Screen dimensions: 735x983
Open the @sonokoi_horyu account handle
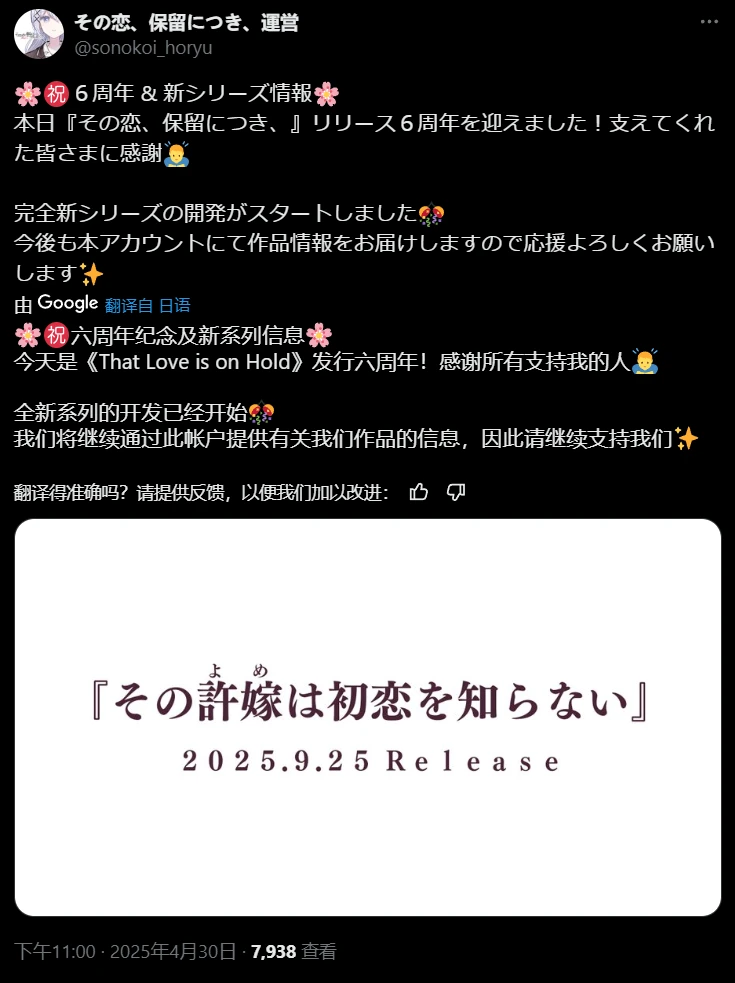(x=143, y=48)
